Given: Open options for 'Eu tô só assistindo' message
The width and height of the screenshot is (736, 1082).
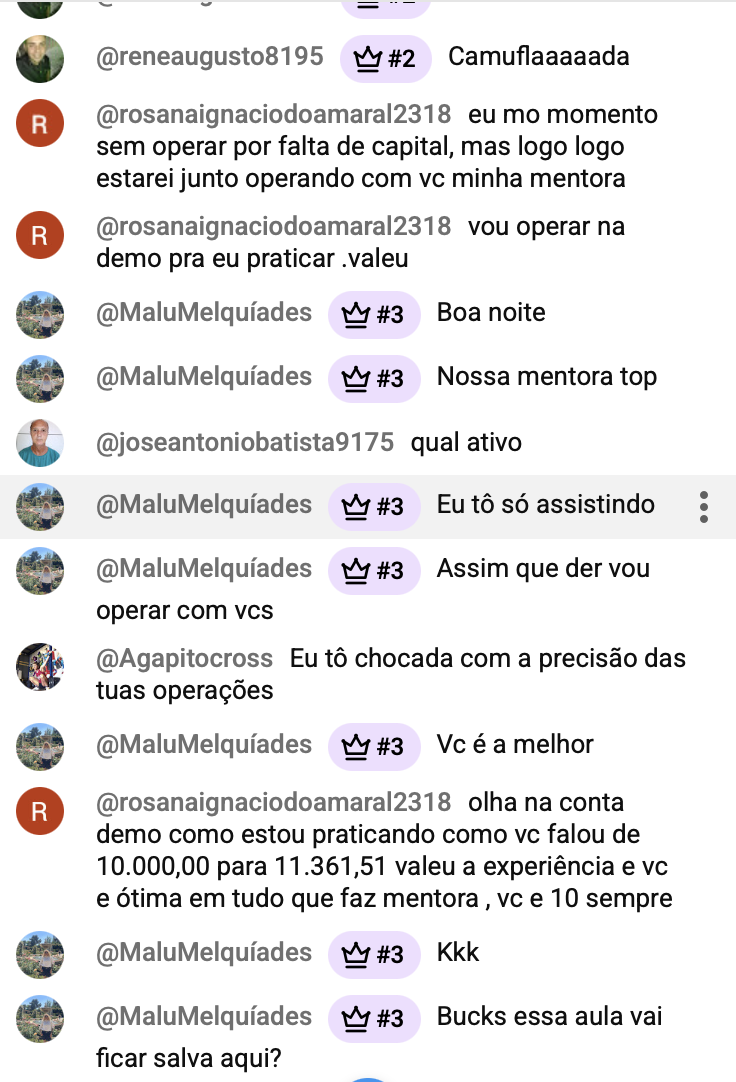Looking at the screenshot, I should click(704, 507).
